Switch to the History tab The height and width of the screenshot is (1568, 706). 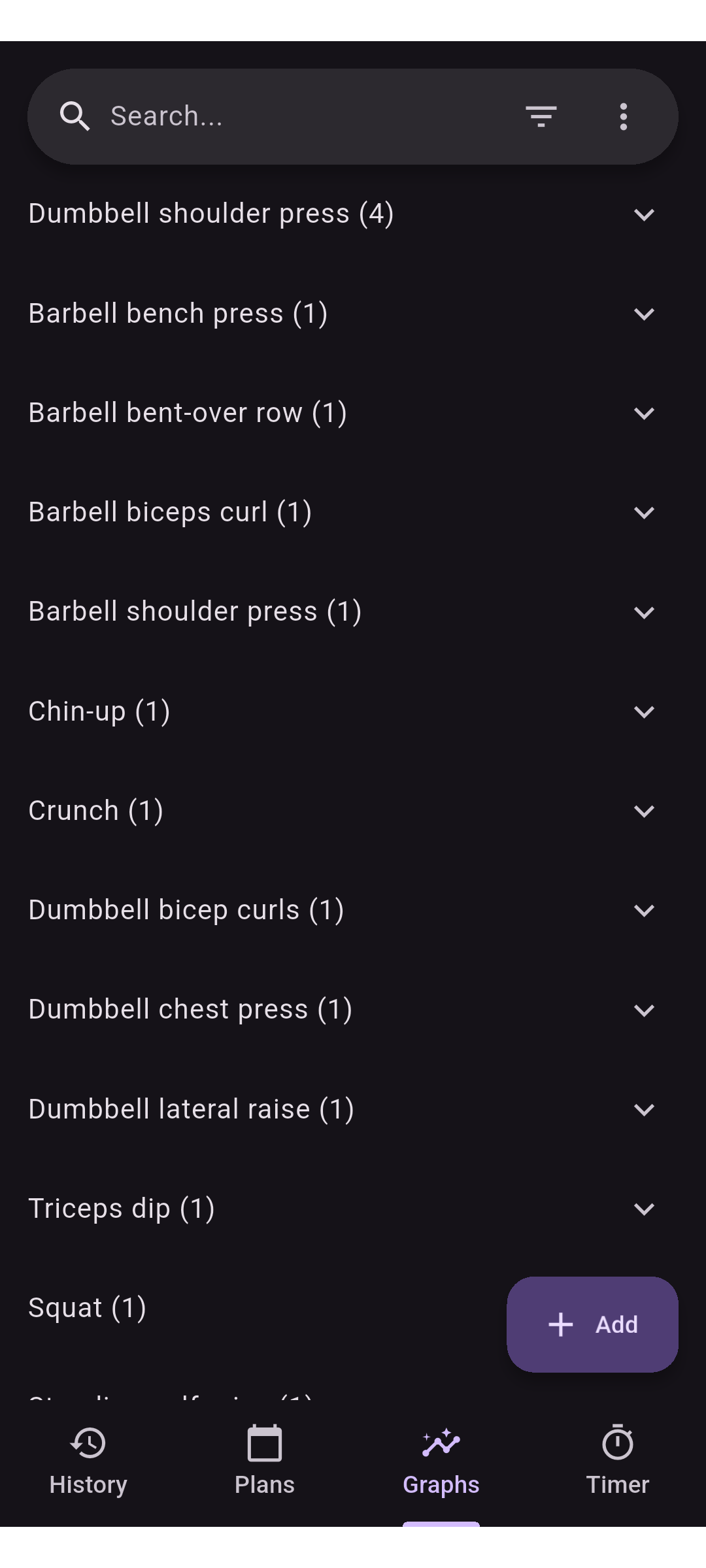coord(88,1462)
